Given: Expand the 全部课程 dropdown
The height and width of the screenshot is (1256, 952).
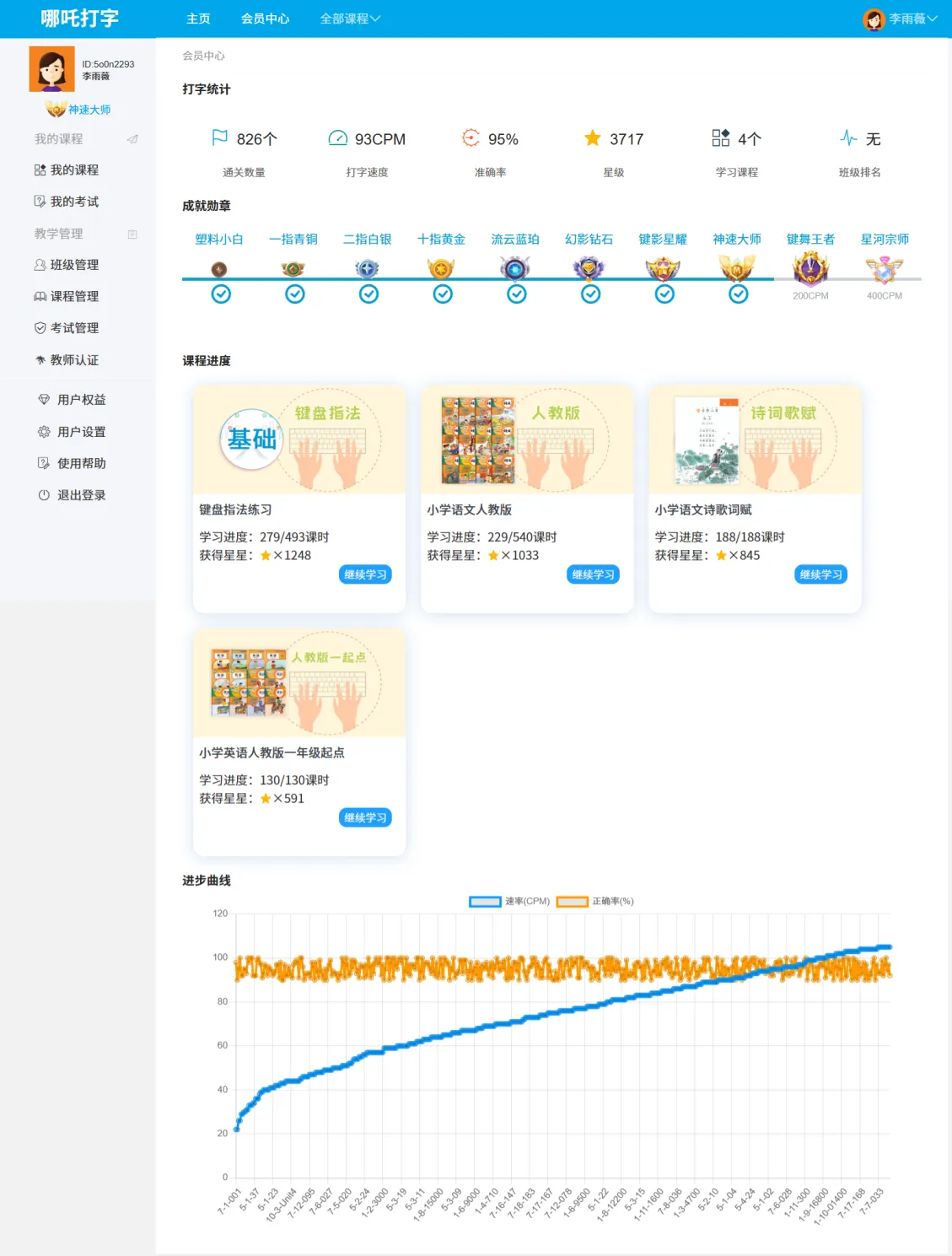Looking at the screenshot, I should [x=350, y=19].
